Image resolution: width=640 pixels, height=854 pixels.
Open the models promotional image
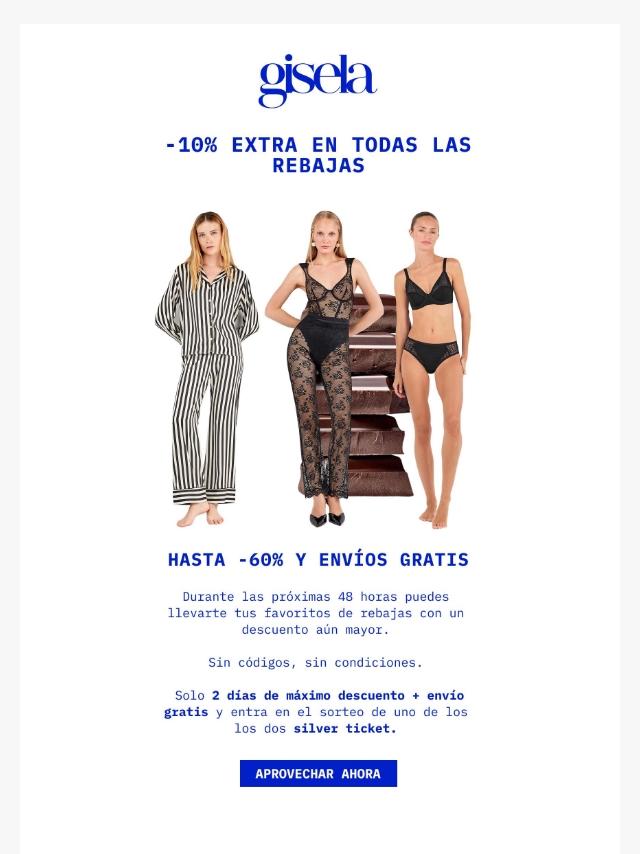[x=318, y=368]
